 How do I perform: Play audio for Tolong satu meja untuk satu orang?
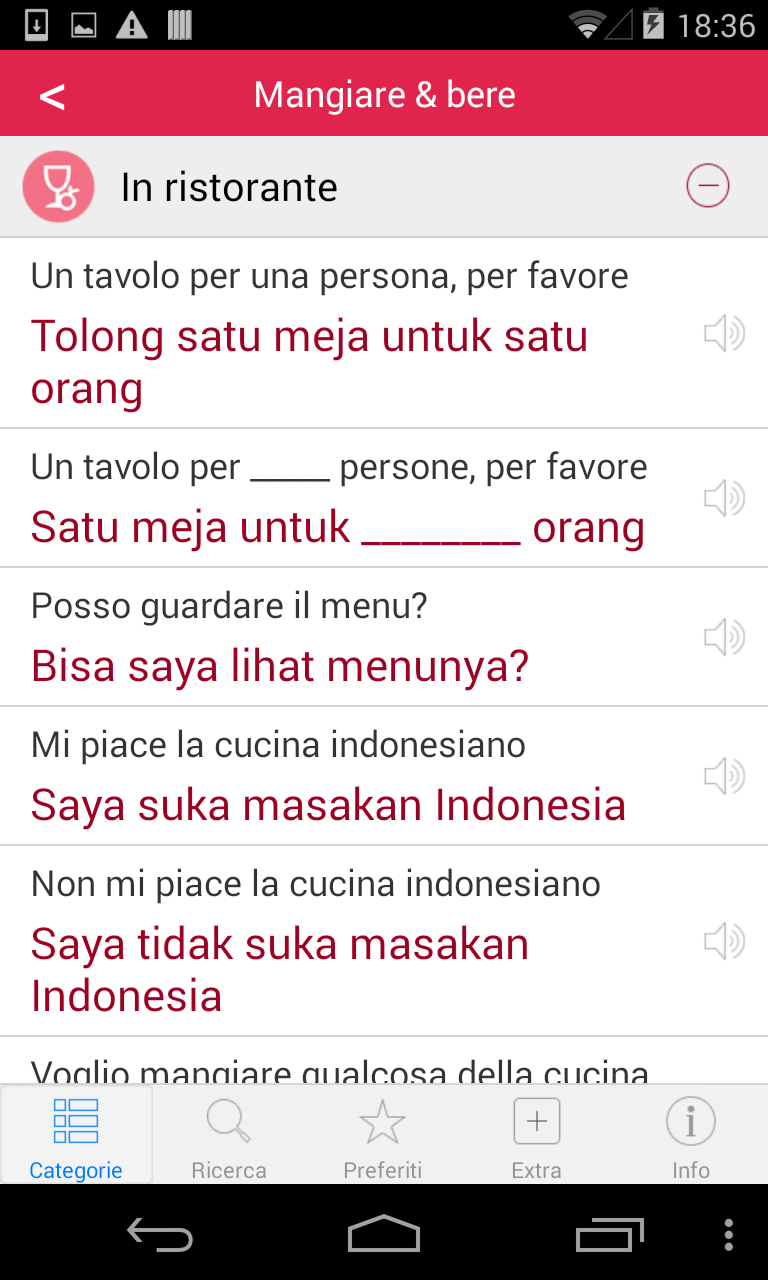click(724, 333)
